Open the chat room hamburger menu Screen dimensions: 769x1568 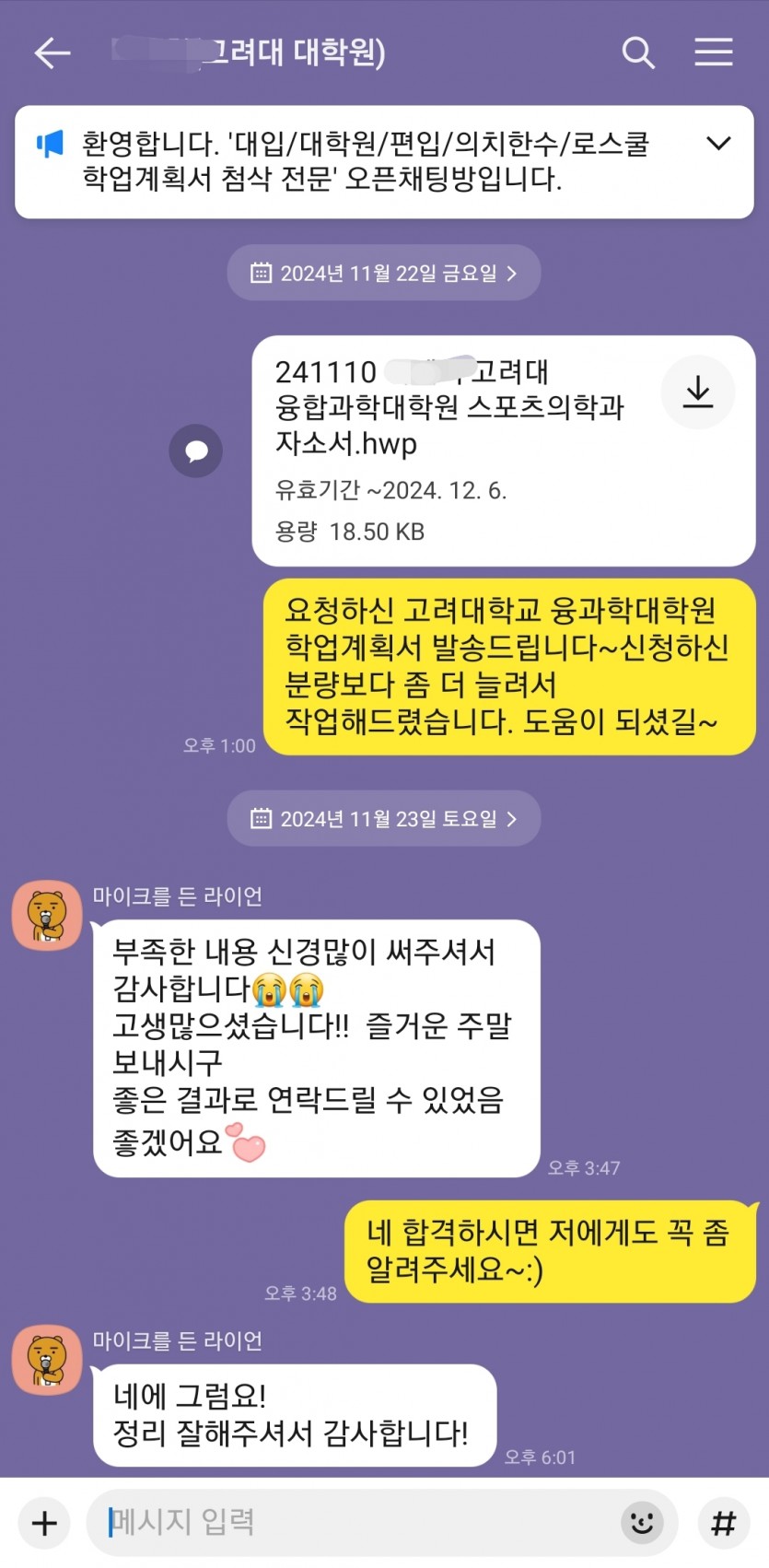coord(713,53)
